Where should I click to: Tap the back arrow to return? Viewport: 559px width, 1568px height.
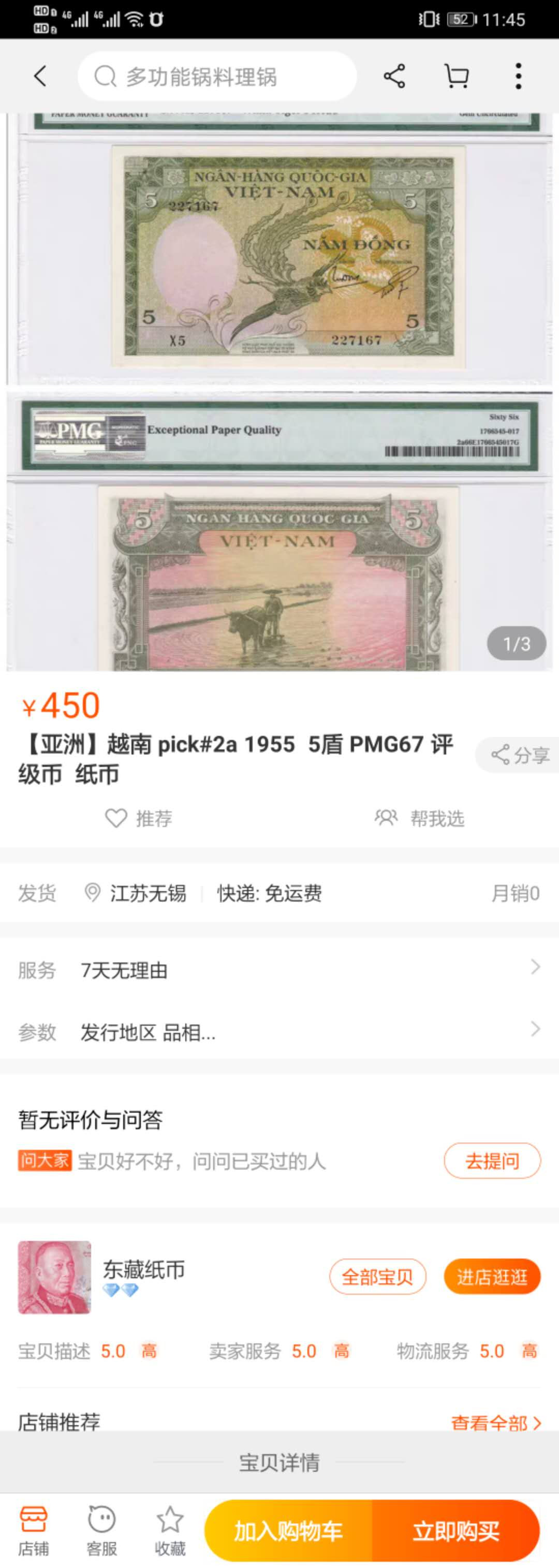[39, 76]
